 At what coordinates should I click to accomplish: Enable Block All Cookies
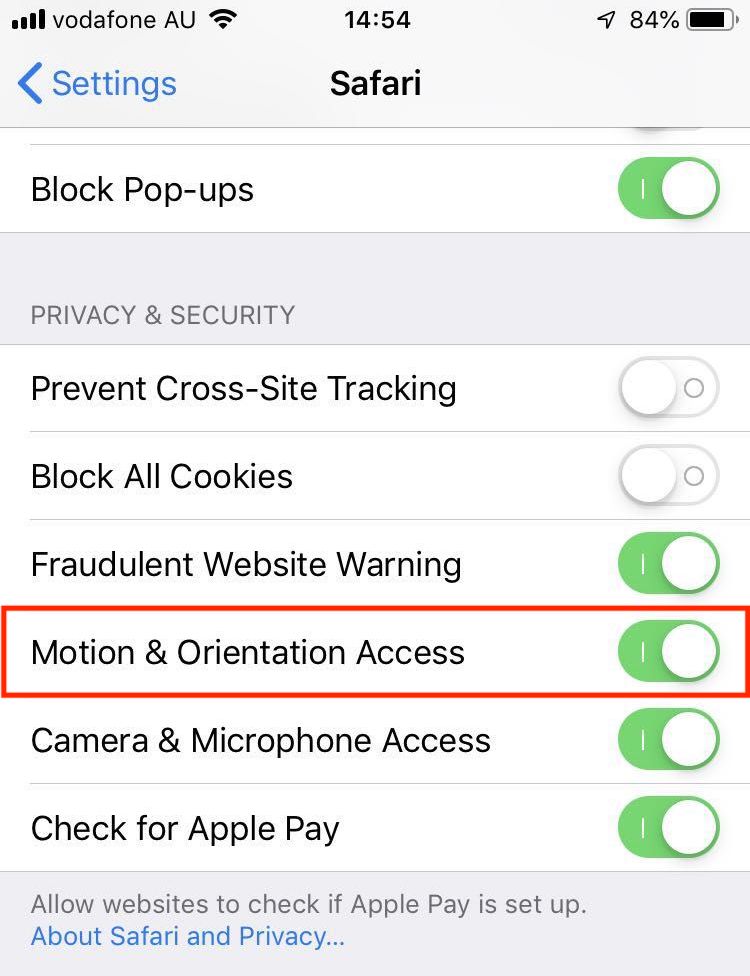(668, 476)
